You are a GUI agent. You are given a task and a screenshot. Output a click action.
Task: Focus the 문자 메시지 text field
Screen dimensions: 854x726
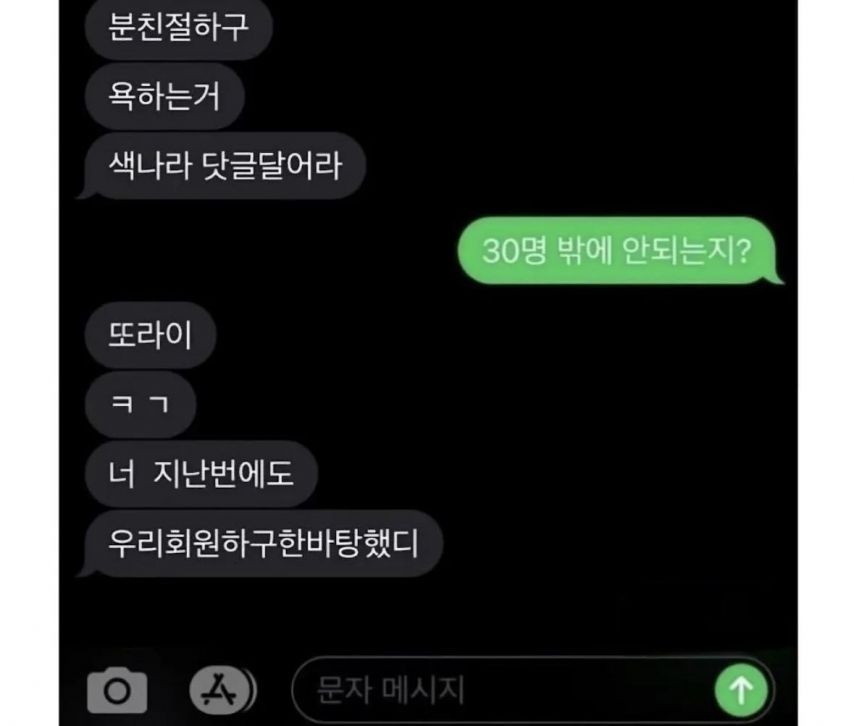[x=500, y=690]
